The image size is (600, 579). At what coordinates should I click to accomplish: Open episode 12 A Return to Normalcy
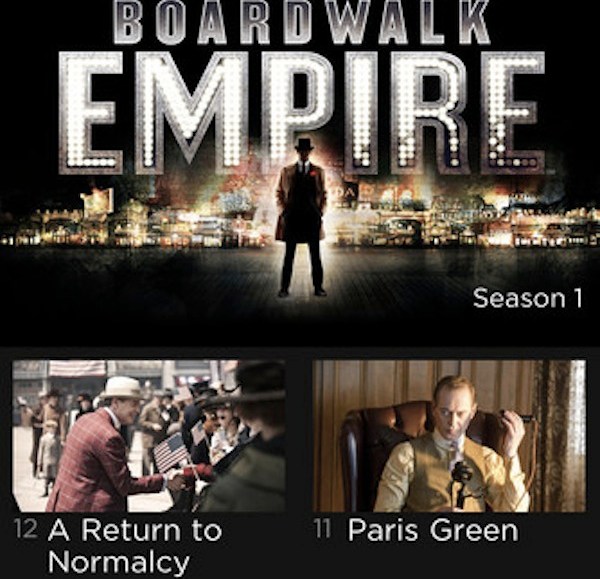pyautogui.click(x=148, y=436)
